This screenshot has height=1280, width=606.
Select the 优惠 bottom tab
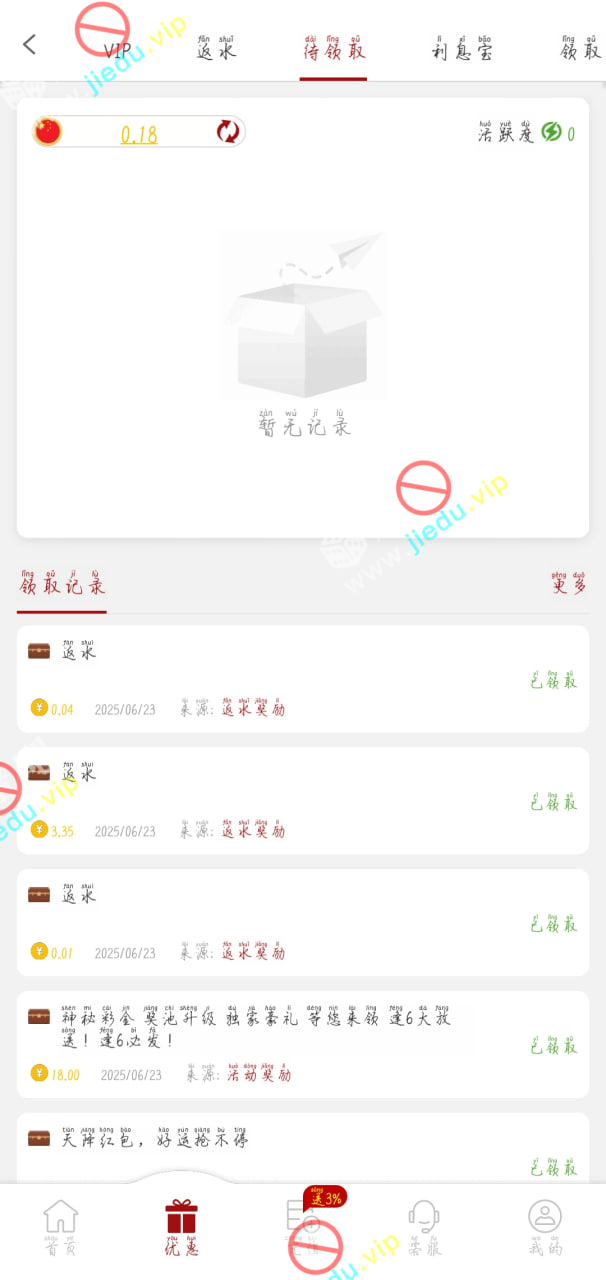point(181,1227)
